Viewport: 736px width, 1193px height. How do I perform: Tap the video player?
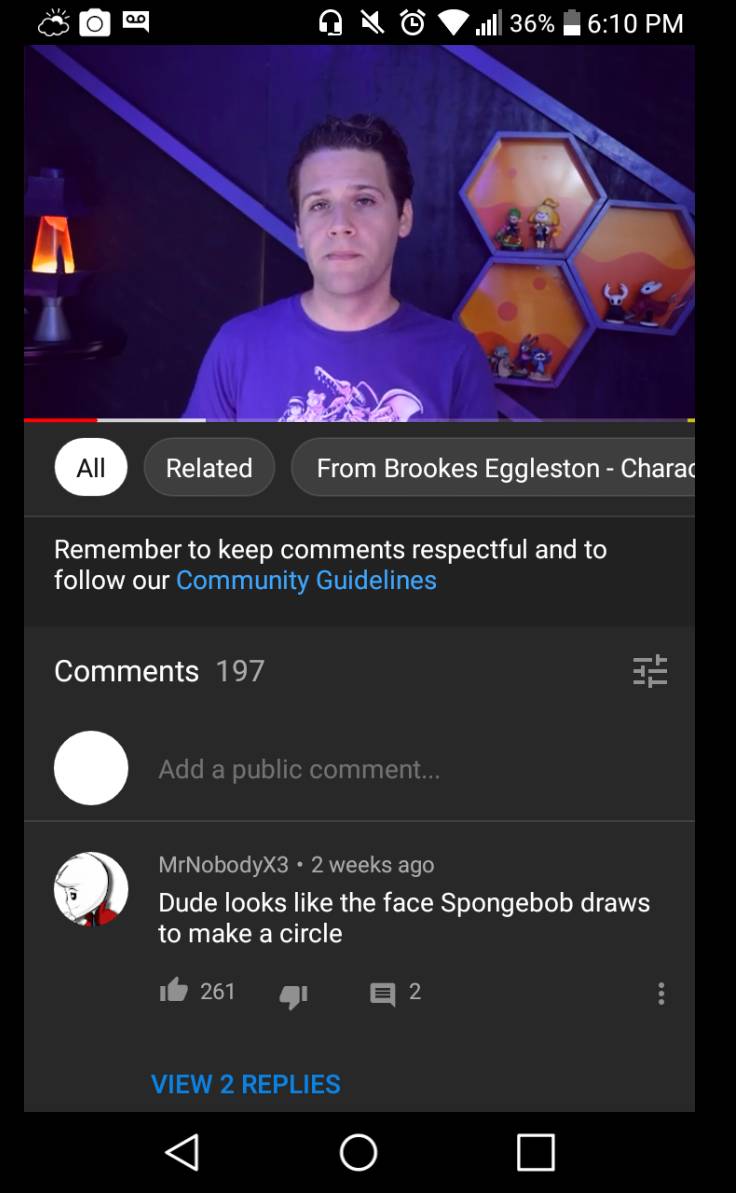[359, 232]
